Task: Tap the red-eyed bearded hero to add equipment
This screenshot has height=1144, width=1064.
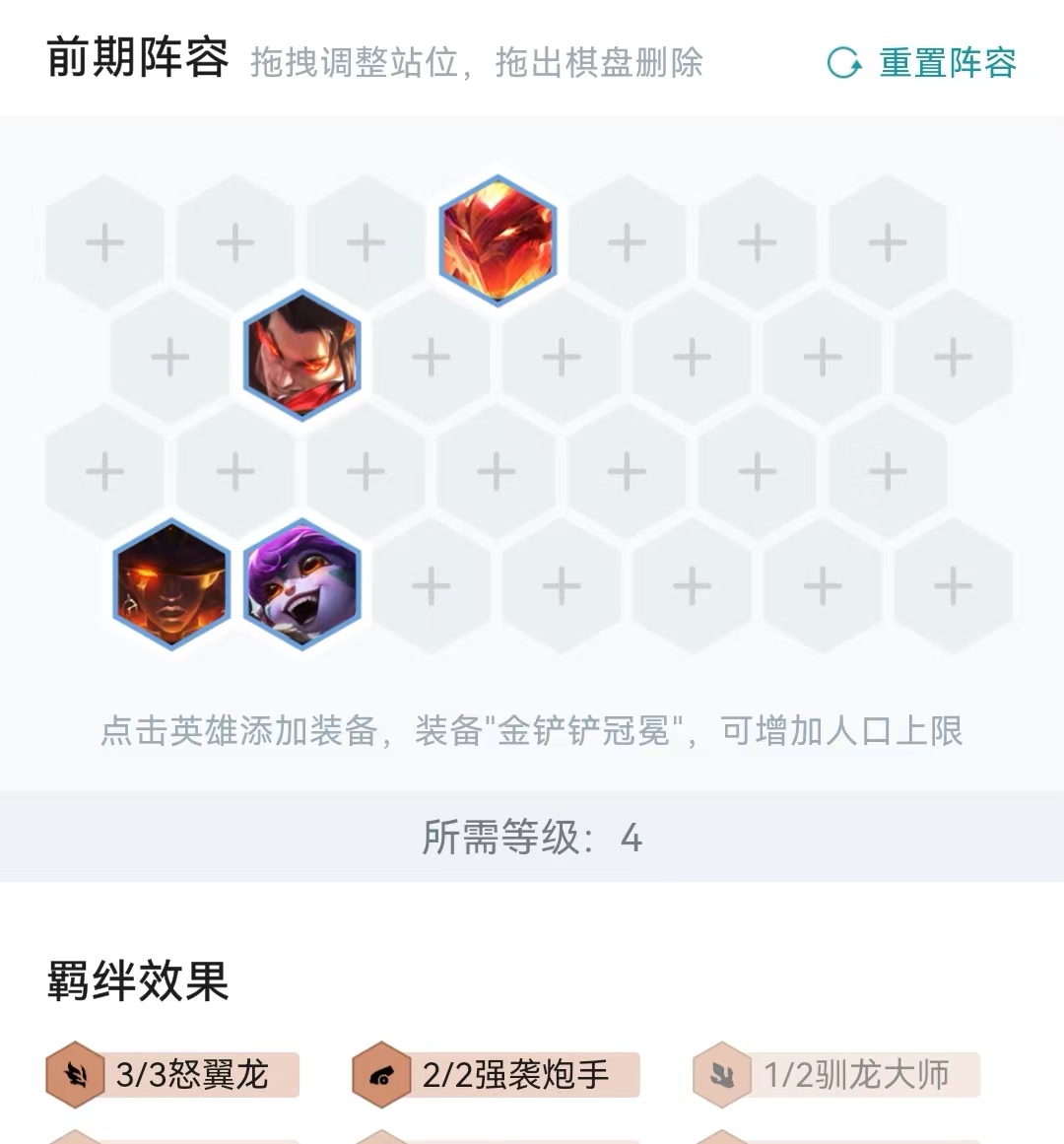Action: point(302,356)
